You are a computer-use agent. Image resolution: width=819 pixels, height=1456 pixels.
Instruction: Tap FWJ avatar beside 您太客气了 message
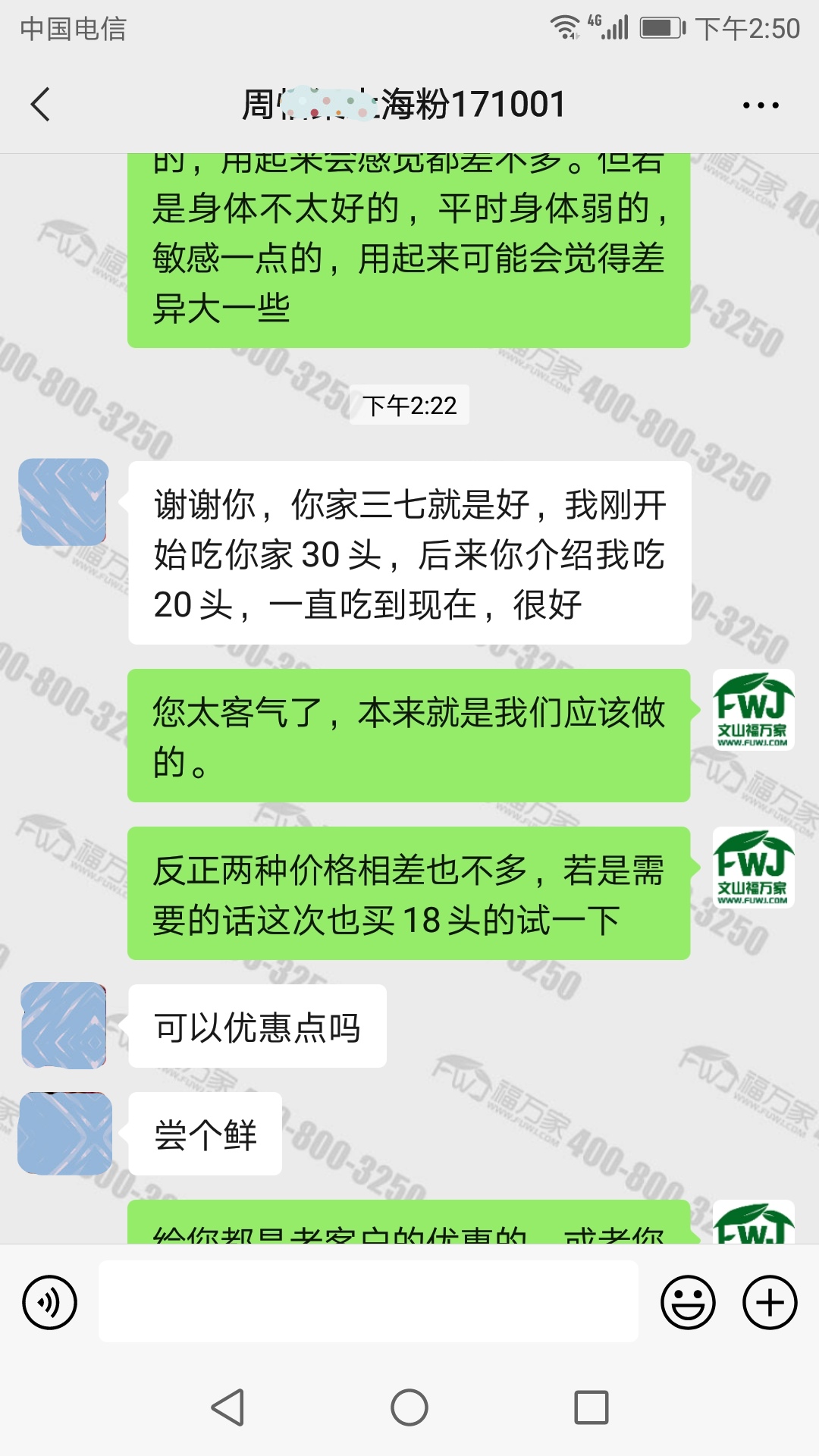click(754, 710)
